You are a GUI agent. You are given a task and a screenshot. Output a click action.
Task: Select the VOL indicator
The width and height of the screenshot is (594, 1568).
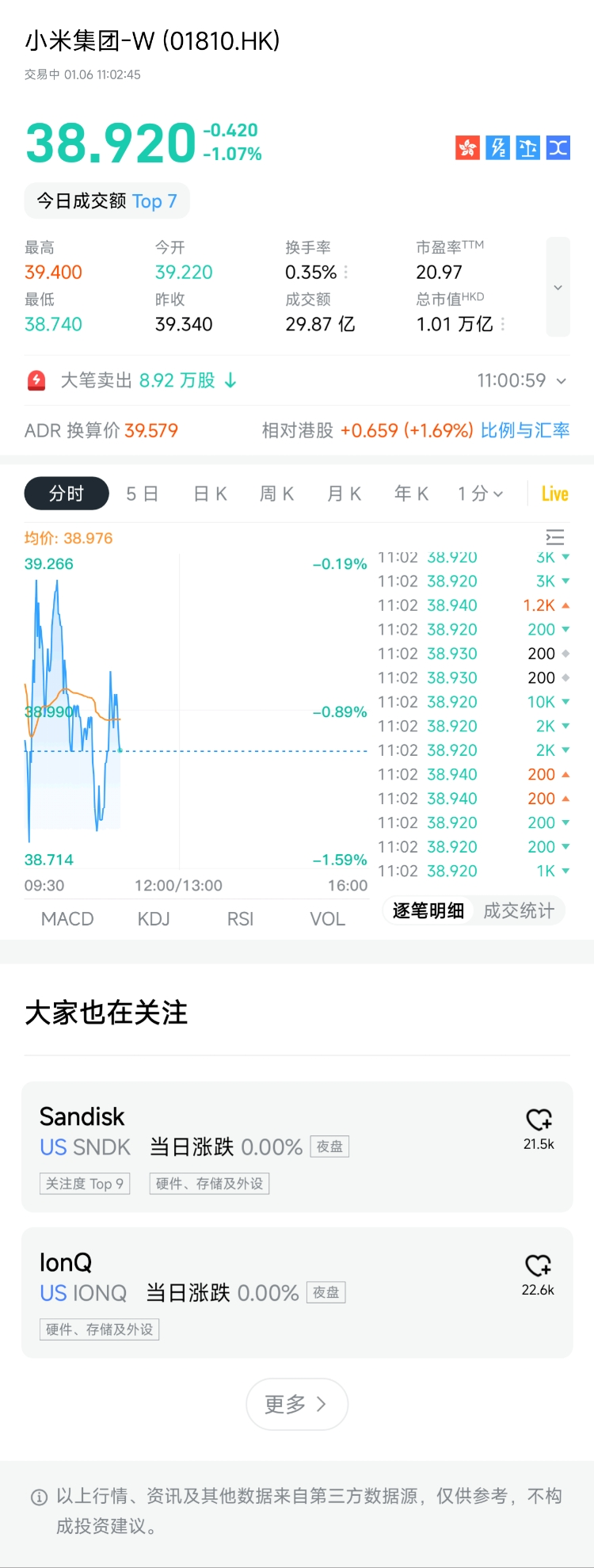pyautogui.click(x=327, y=918)
